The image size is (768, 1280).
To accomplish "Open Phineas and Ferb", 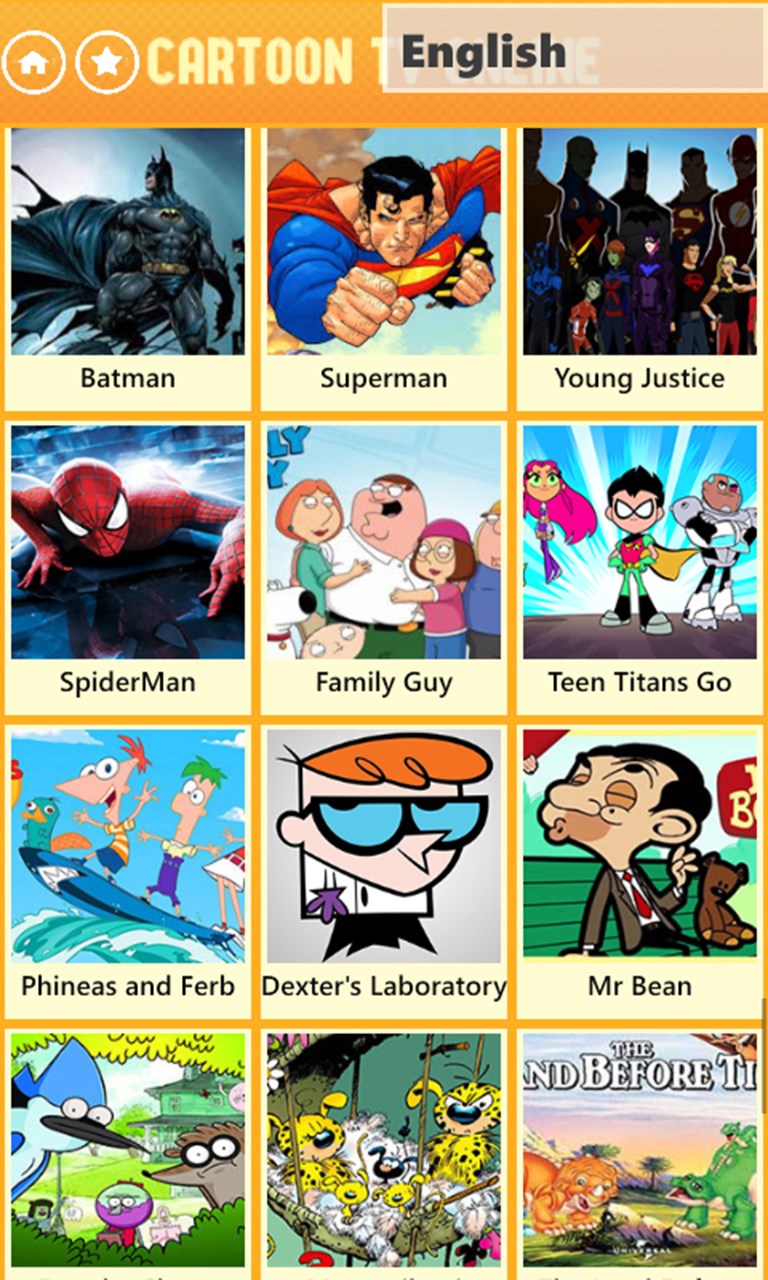I will pos(128,846).
